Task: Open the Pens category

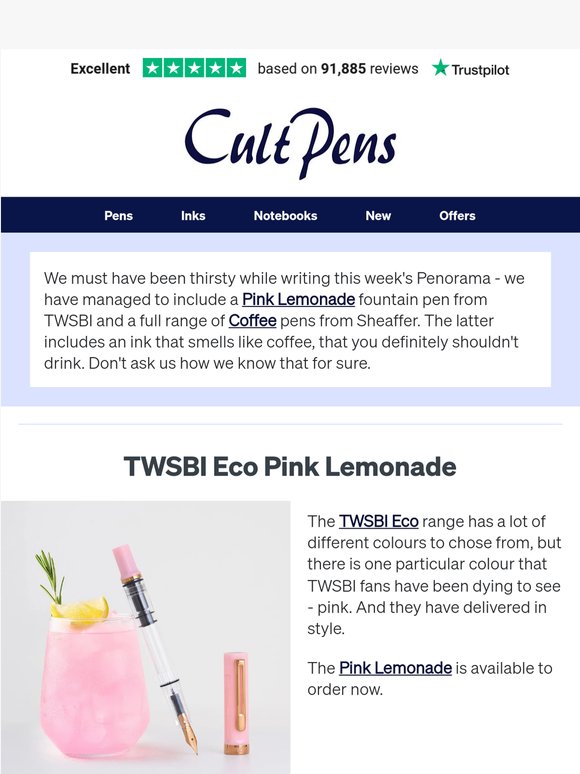Action: pyautogui.click(x=118, y=216)
